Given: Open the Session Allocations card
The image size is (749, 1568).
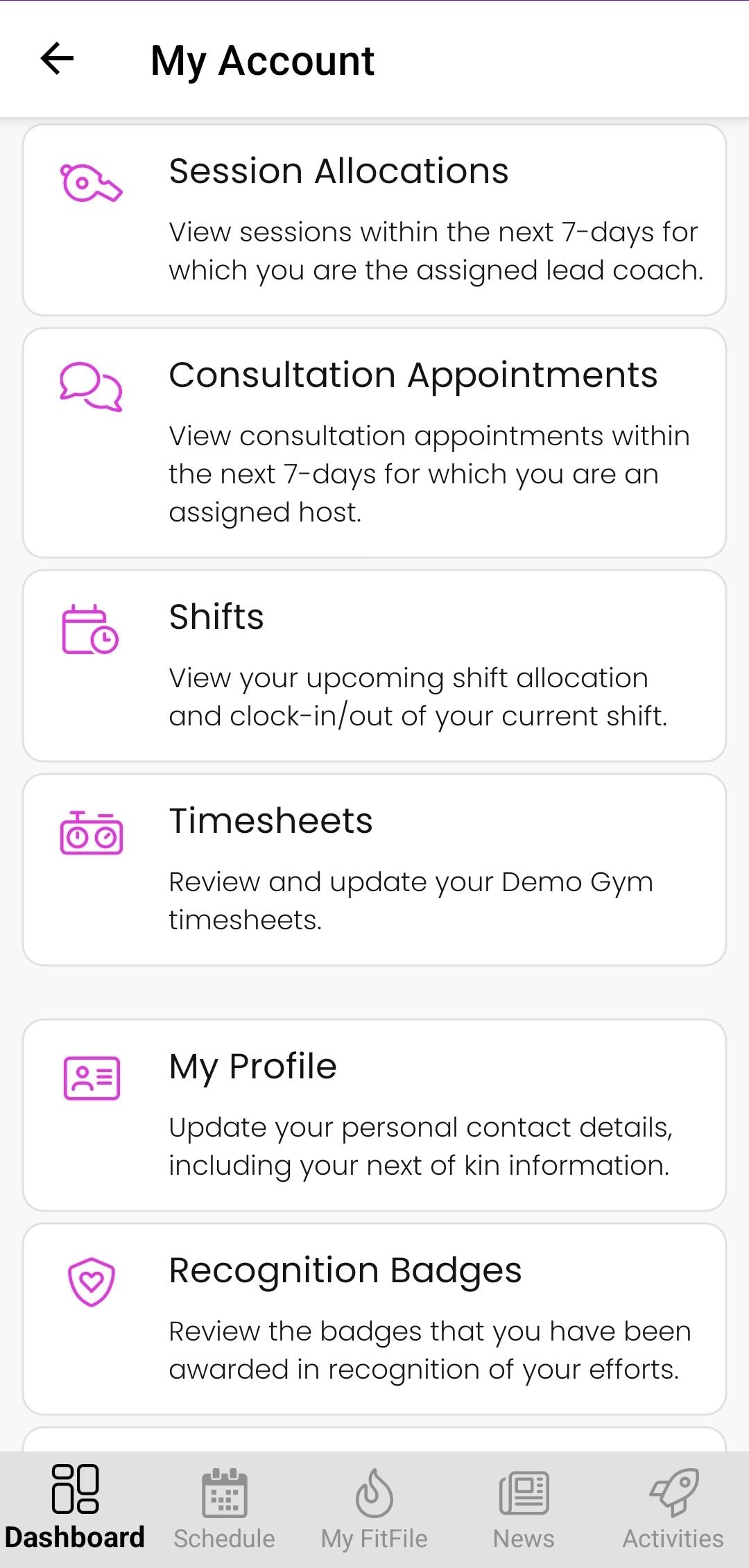Looking at the screenshot, I should [x=374, y=220].
